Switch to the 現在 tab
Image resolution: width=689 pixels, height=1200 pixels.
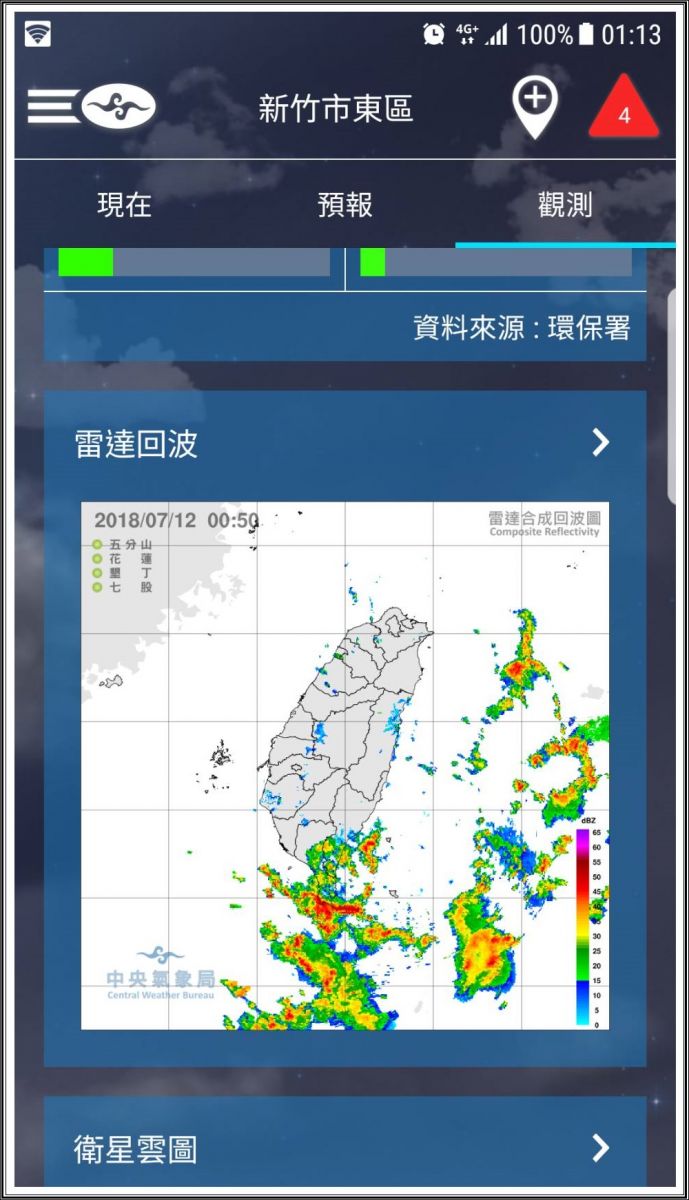pos(124,205)
